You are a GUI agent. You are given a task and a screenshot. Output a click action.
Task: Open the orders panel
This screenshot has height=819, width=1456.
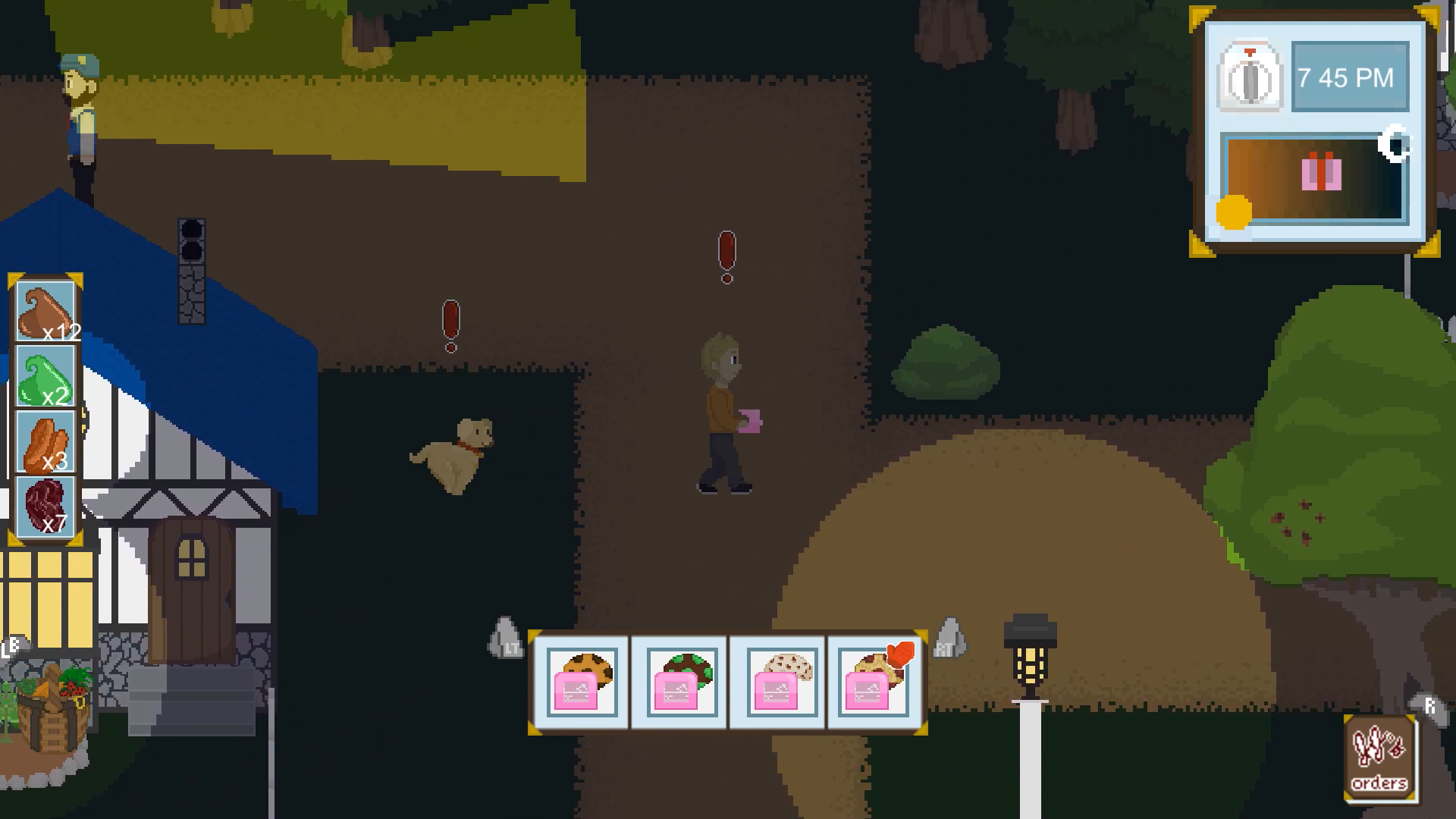(x=1379, y=758)
